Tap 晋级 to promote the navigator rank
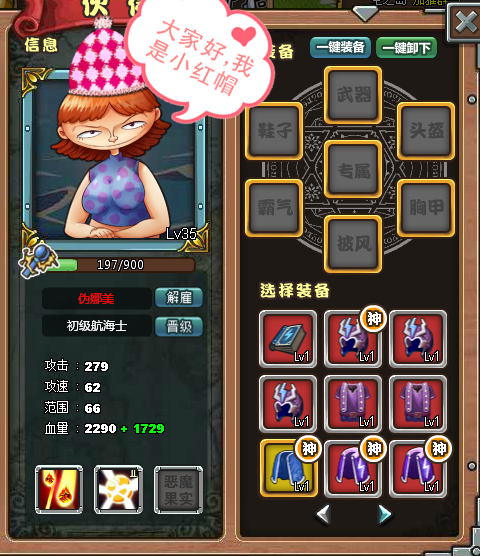 click(179, 326)
